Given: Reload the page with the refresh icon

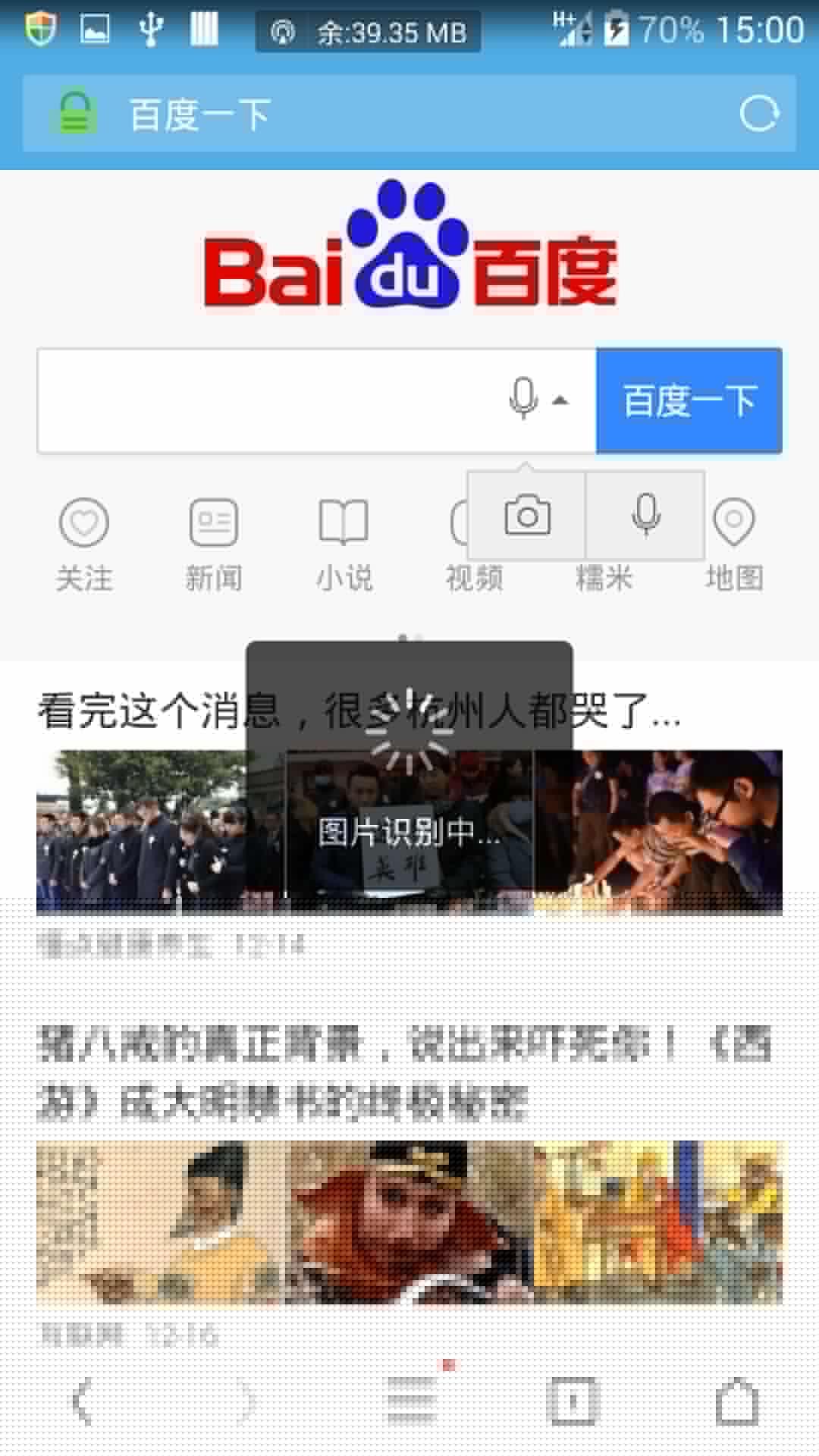Looking at the screenshot, I should (x=759, y=115).
